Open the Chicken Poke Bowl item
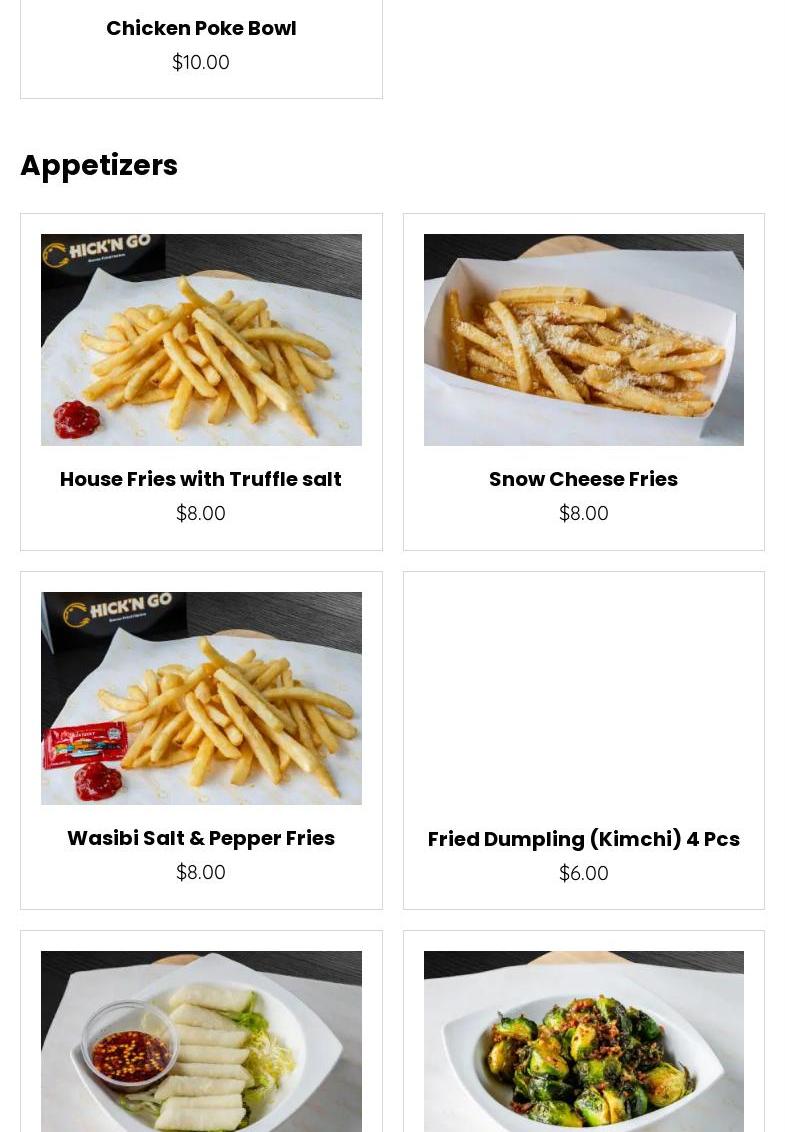This screenshot has height=1132, width=785. (x=201, y=29)
